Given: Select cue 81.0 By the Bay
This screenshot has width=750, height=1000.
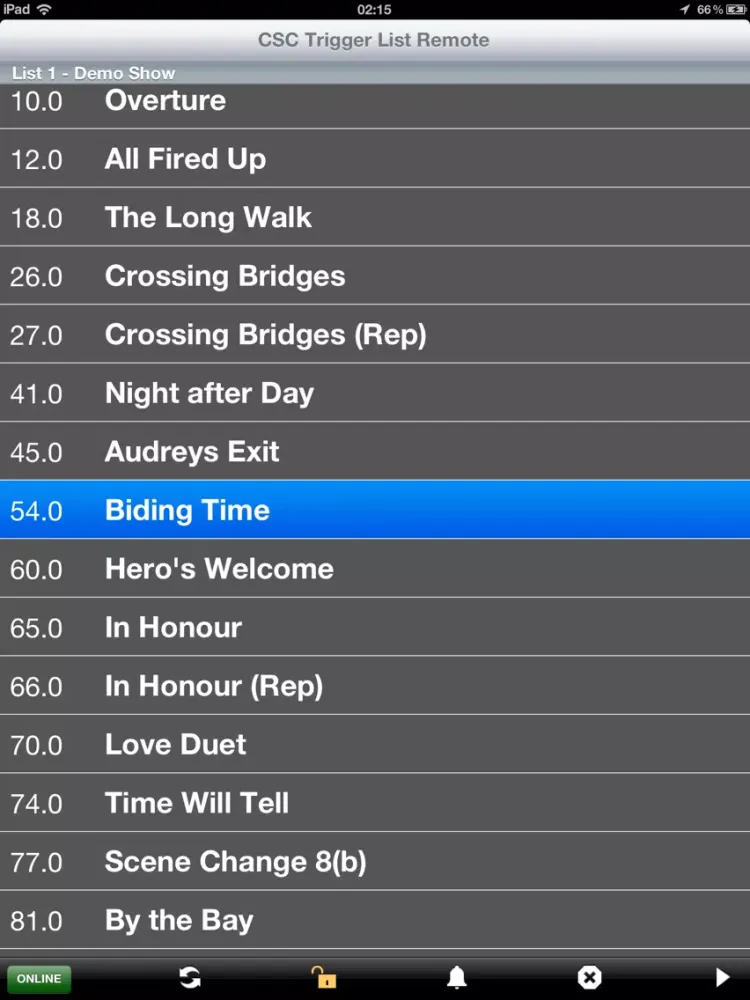Looking at the screenshot, I should 375,921.
